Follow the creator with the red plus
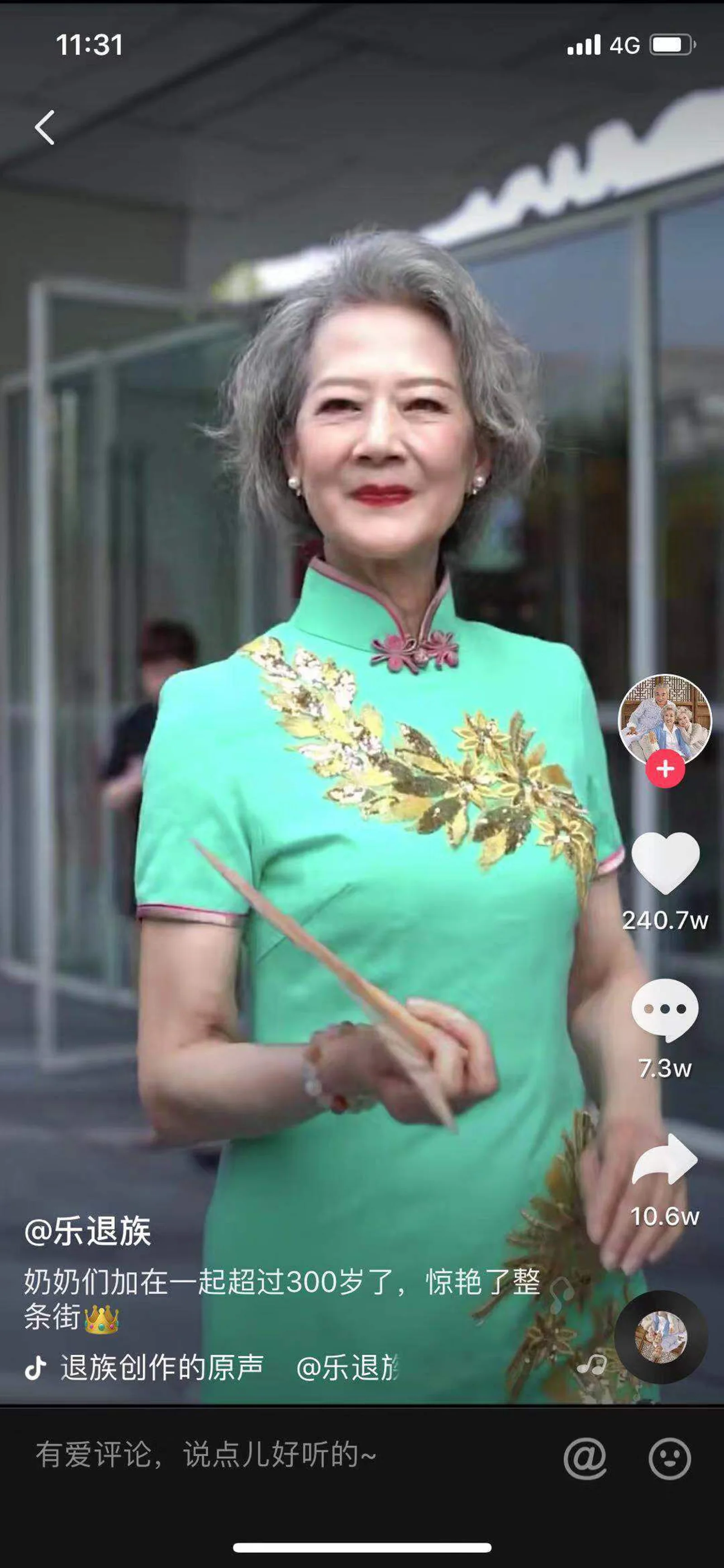 (x=665, y=769)
